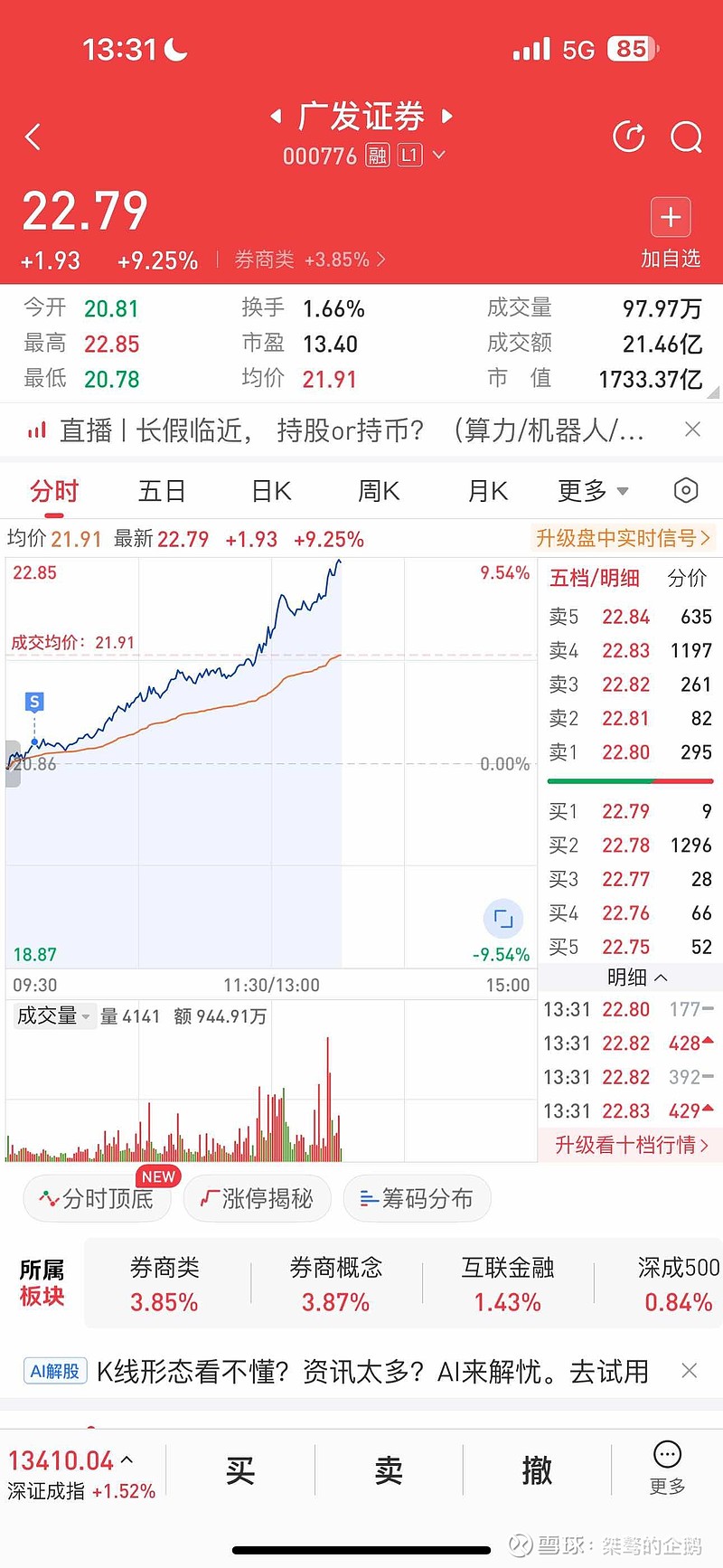Viewport: 723px width, 1568px height.
Task: Go back using the top-left arrow
Action: (x=33, y=137)
